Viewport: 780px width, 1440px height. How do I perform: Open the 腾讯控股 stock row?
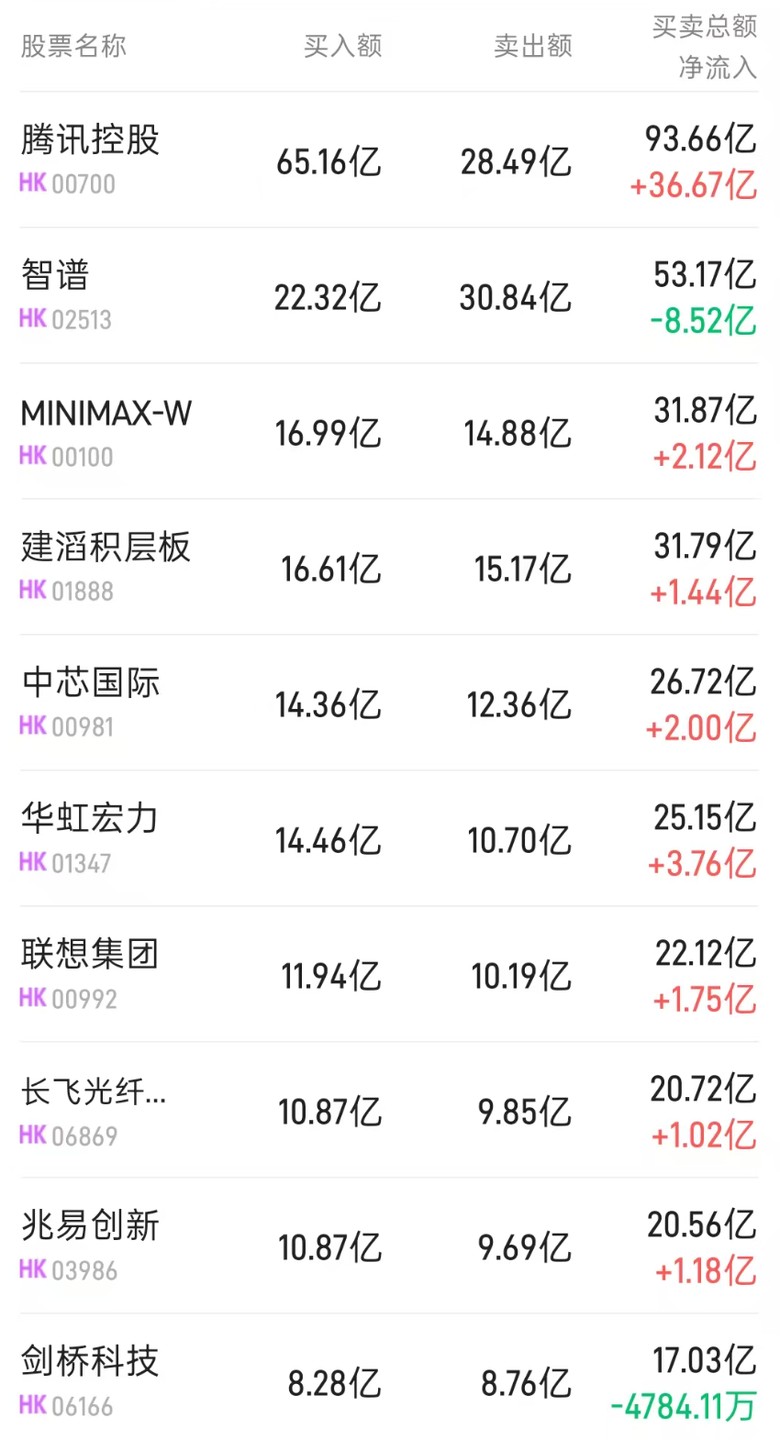pyautogui.click(x=390, y=160)
